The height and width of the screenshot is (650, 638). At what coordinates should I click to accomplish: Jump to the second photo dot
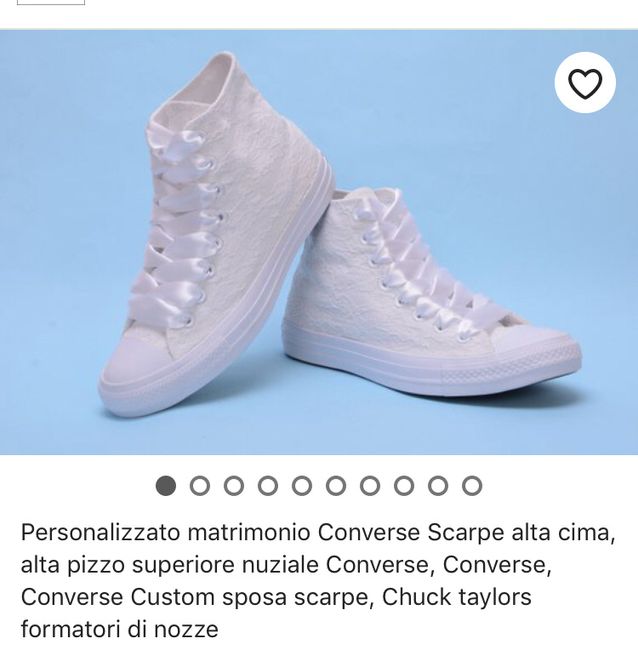click(200, 486)
